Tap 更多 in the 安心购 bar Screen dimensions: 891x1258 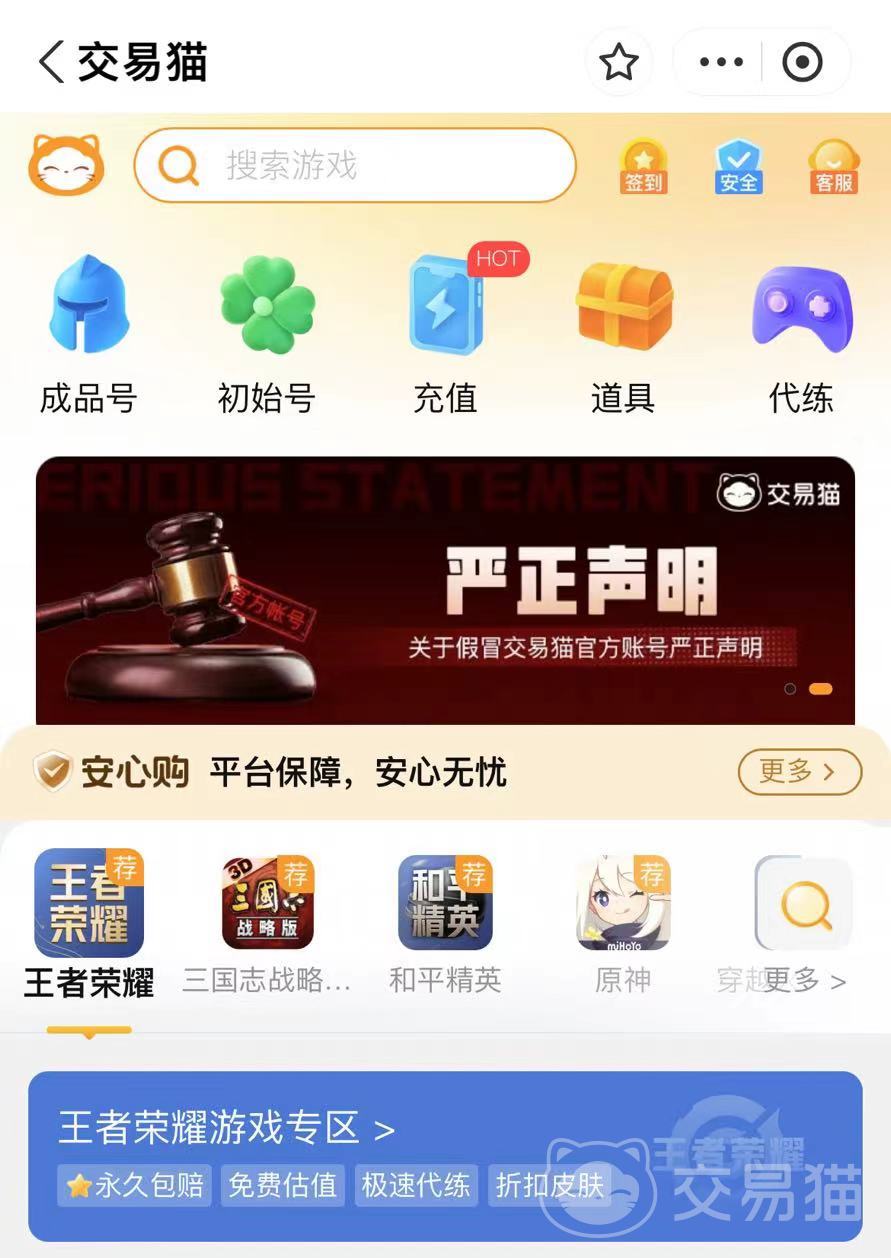point(799,772)
